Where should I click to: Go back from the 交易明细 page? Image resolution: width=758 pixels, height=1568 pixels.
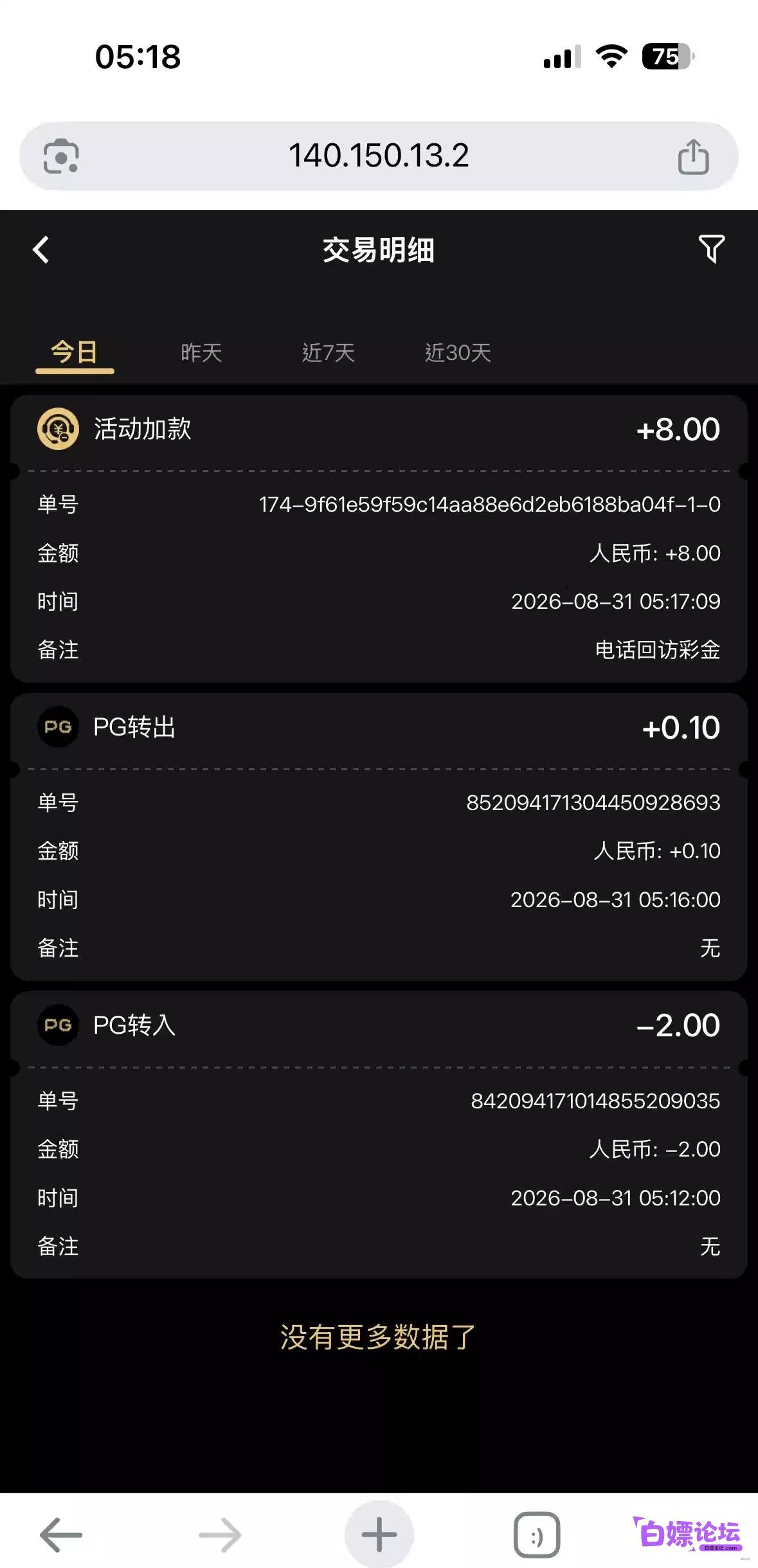coord(41,249)
